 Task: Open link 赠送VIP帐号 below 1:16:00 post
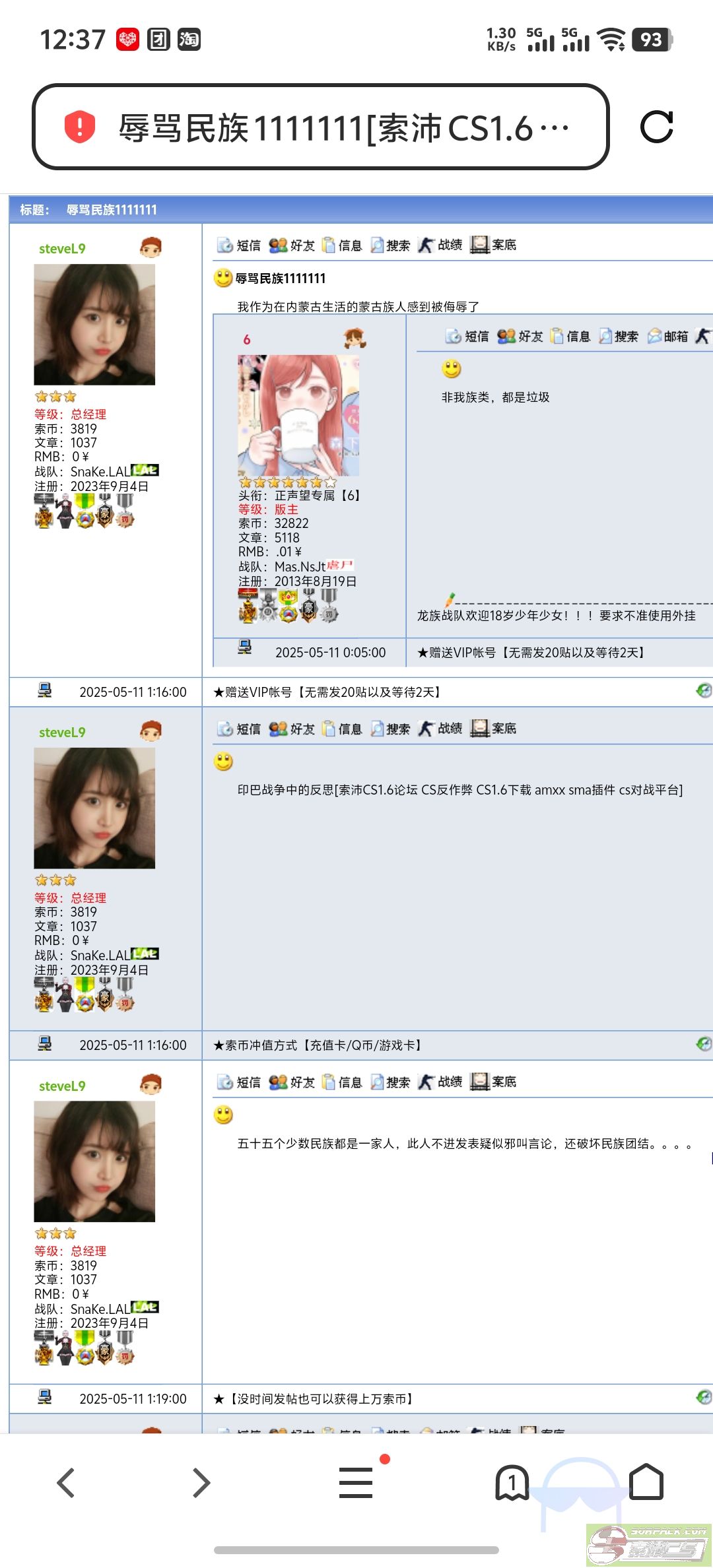click(327, 692)
